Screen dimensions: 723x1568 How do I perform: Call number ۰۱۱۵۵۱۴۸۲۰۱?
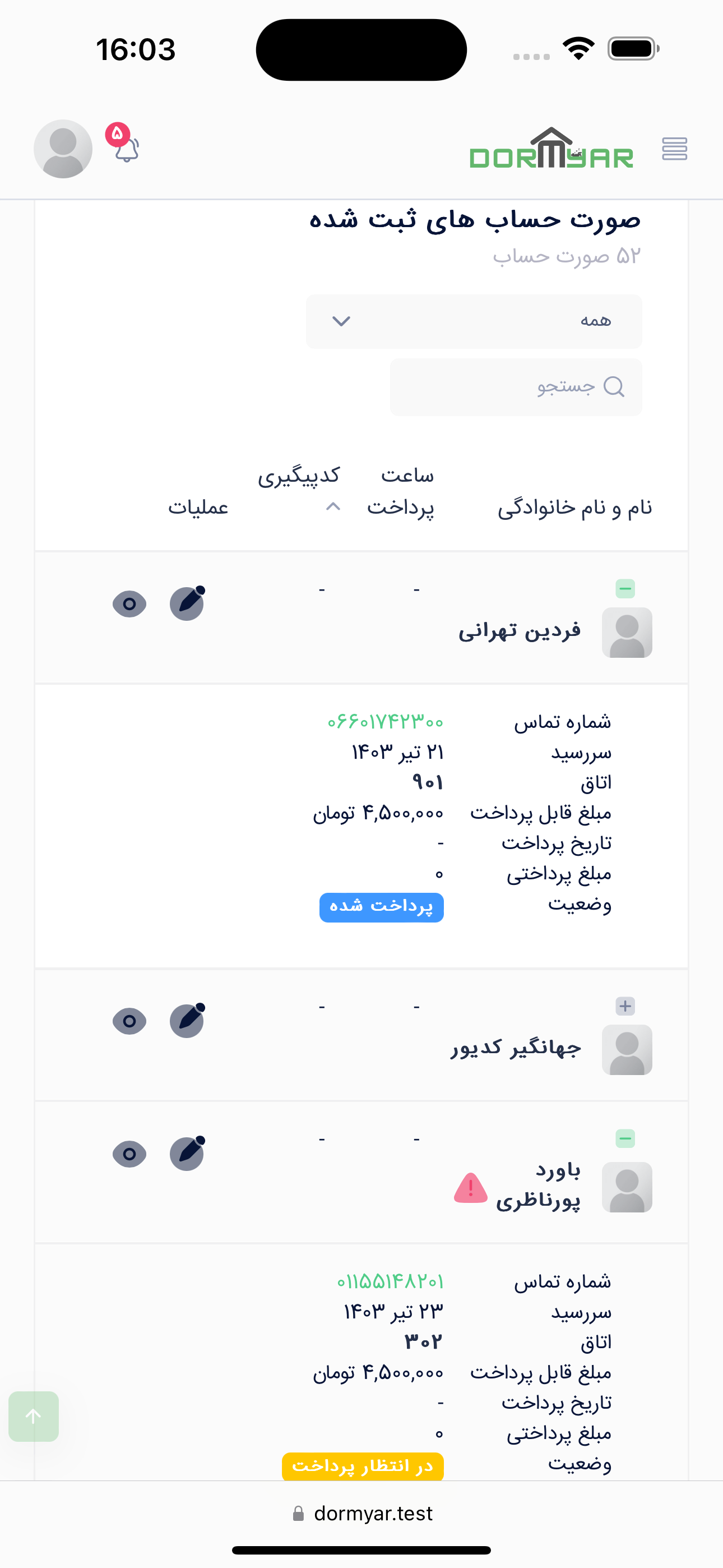(390, 1281)
